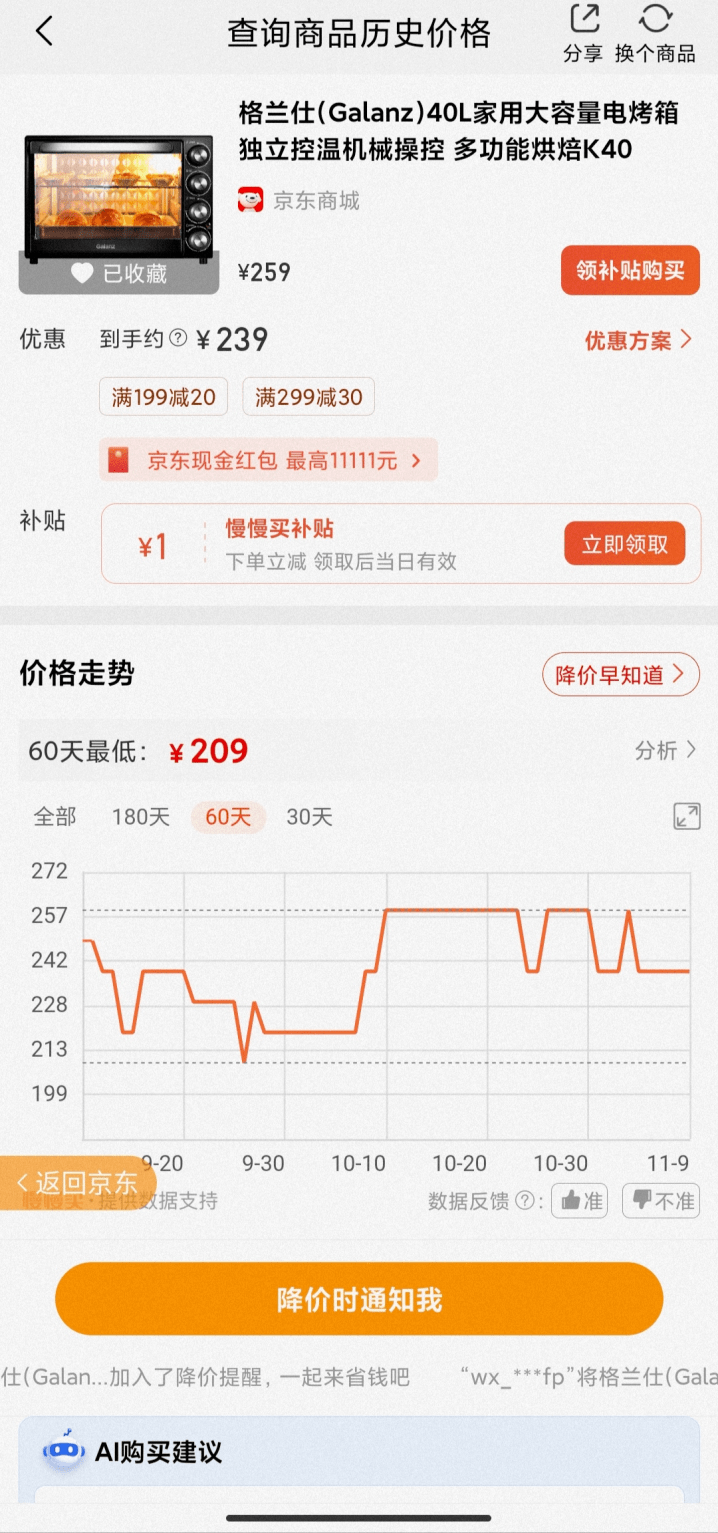Image resolution: width=718 pixels, height=1533 pixels.
Task: Expand the price chart to fullscreen
Action: [687, 816]
